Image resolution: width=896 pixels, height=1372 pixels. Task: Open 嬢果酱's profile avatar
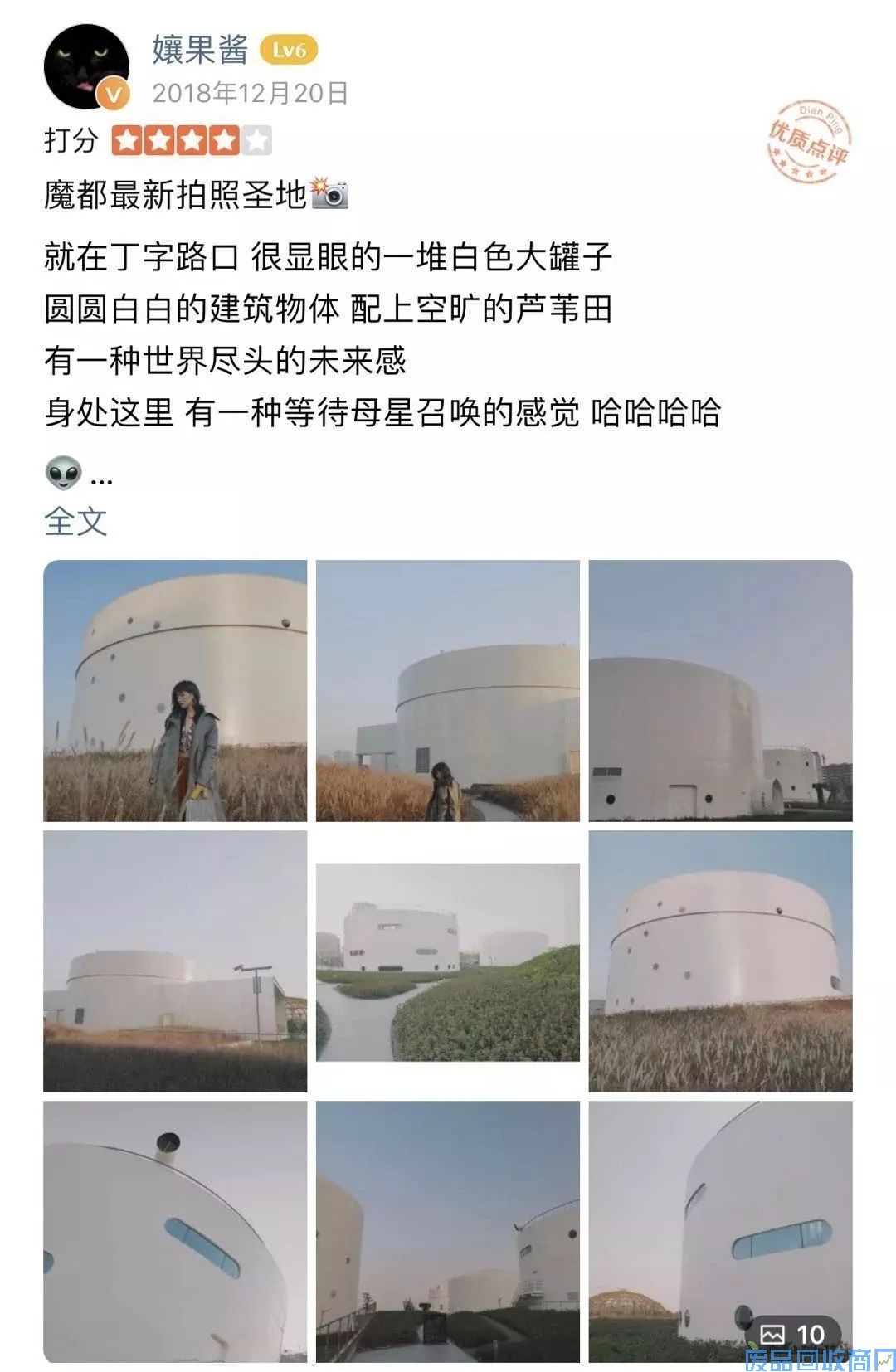85,67
